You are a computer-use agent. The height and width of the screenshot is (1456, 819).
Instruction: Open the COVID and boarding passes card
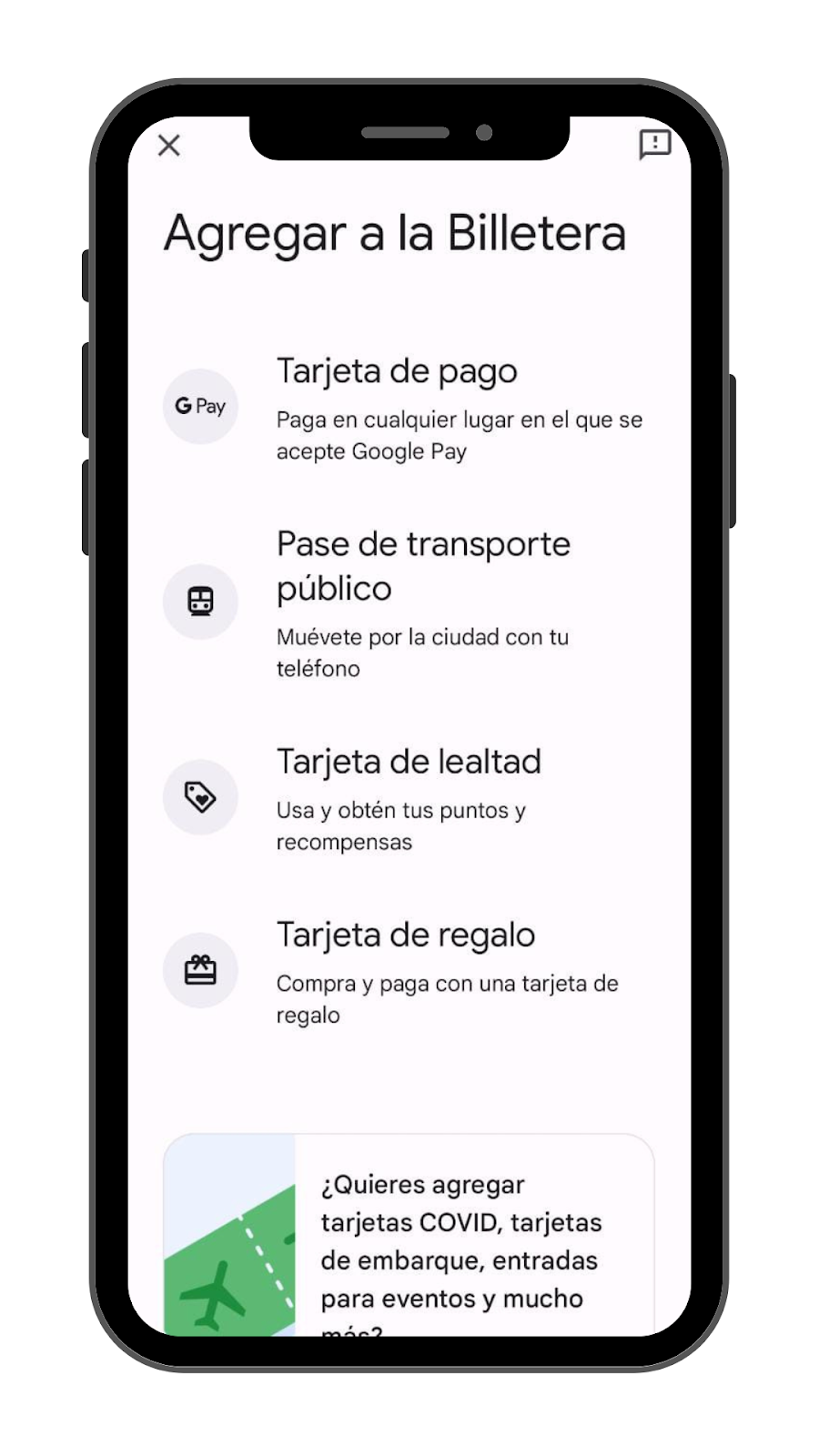click(x=409, y=1235)
